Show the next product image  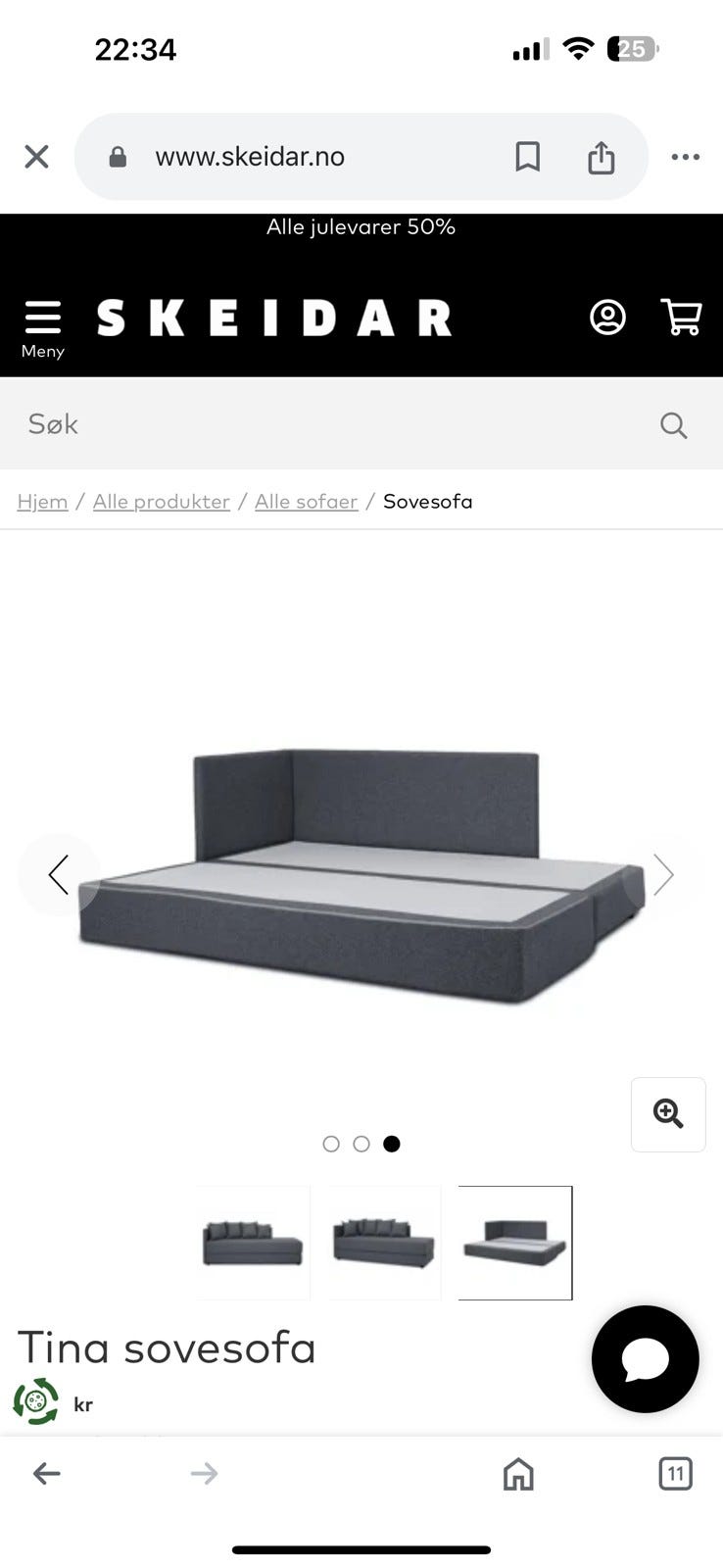click(663, 874)
